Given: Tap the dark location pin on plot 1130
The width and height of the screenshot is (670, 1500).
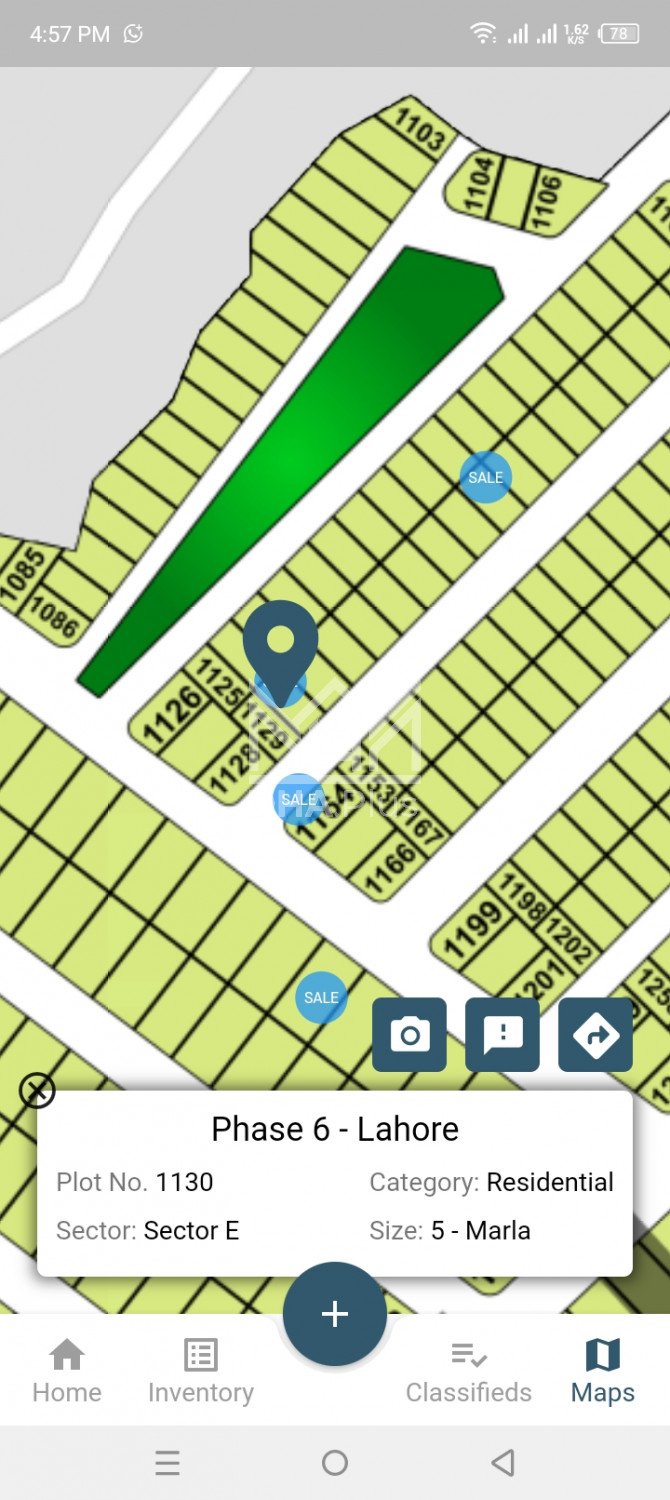Looking at the screenshot, I should [281, 645].
